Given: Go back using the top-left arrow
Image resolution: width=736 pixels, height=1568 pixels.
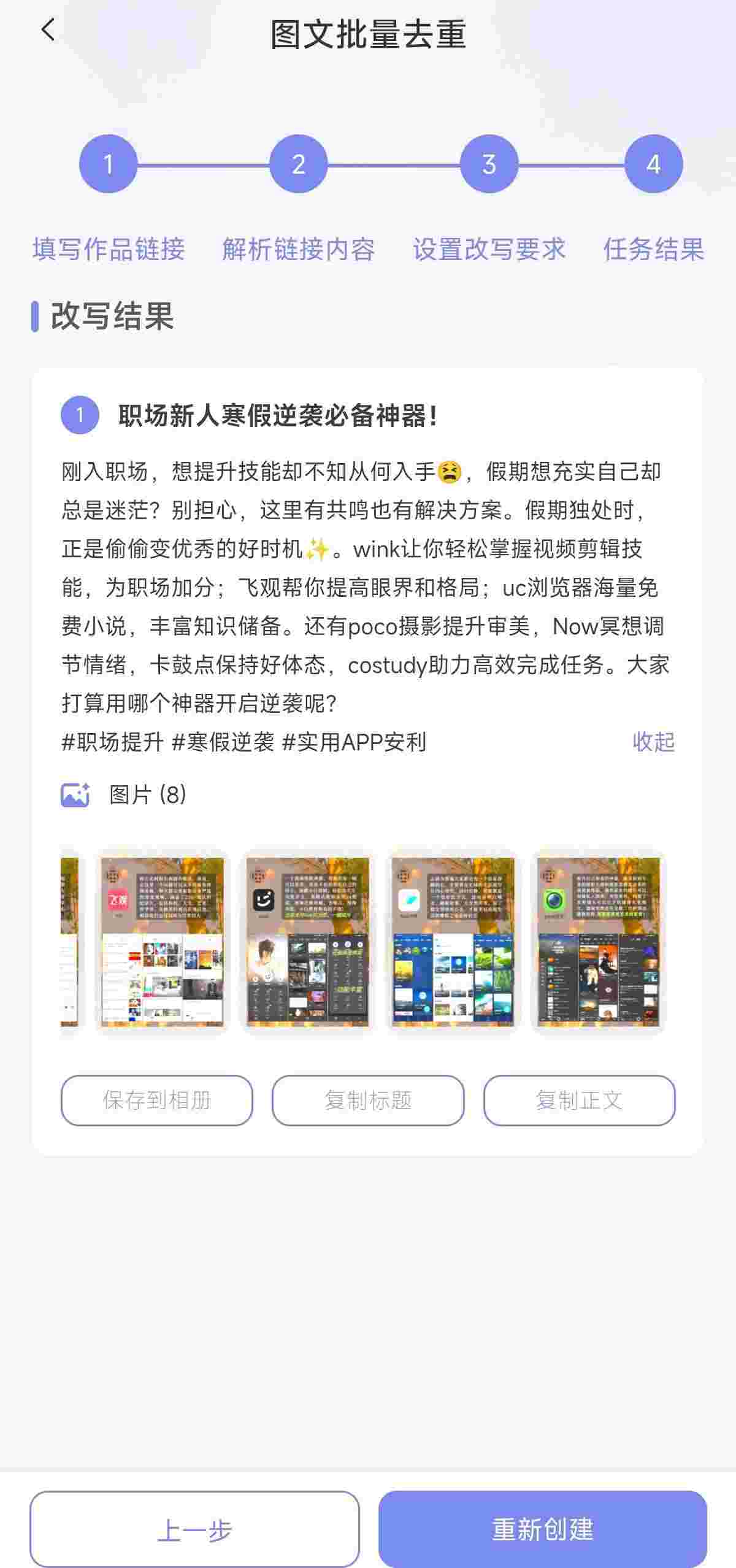Looking at the screenshot, I should tap(48, 29).
